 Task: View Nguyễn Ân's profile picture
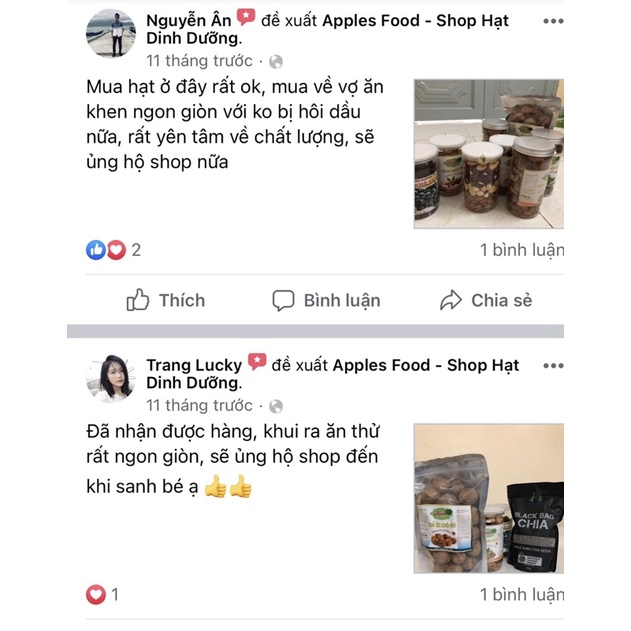(111, 36)
